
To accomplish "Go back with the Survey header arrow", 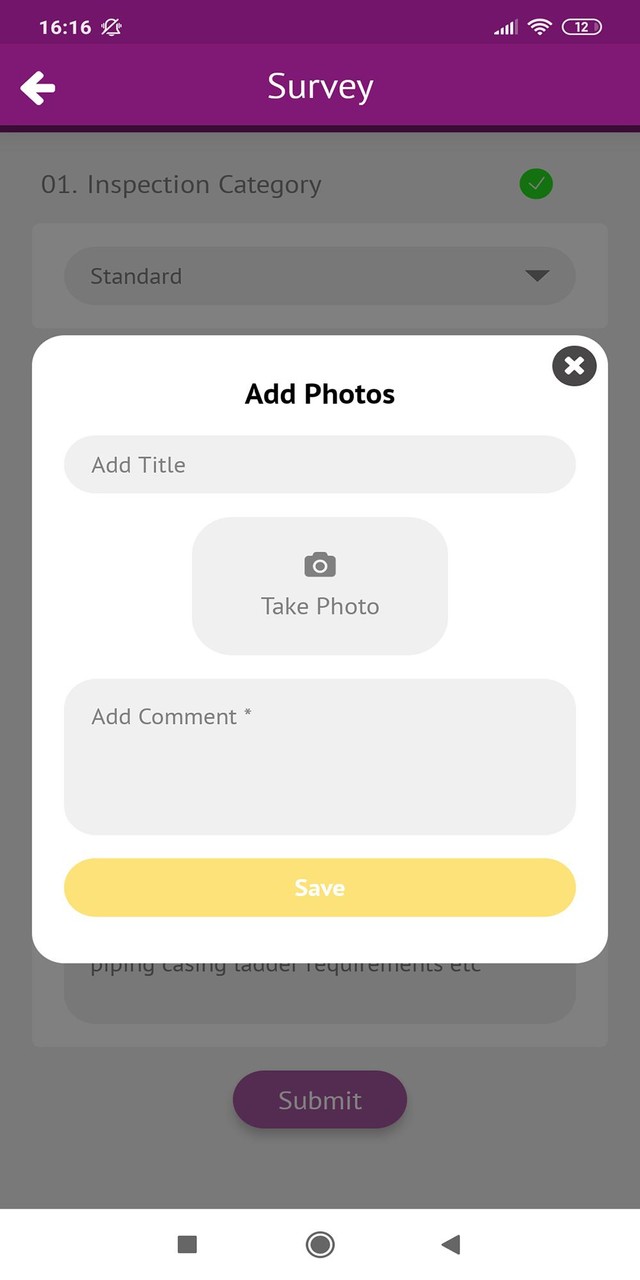I will [x=38, y=88].
